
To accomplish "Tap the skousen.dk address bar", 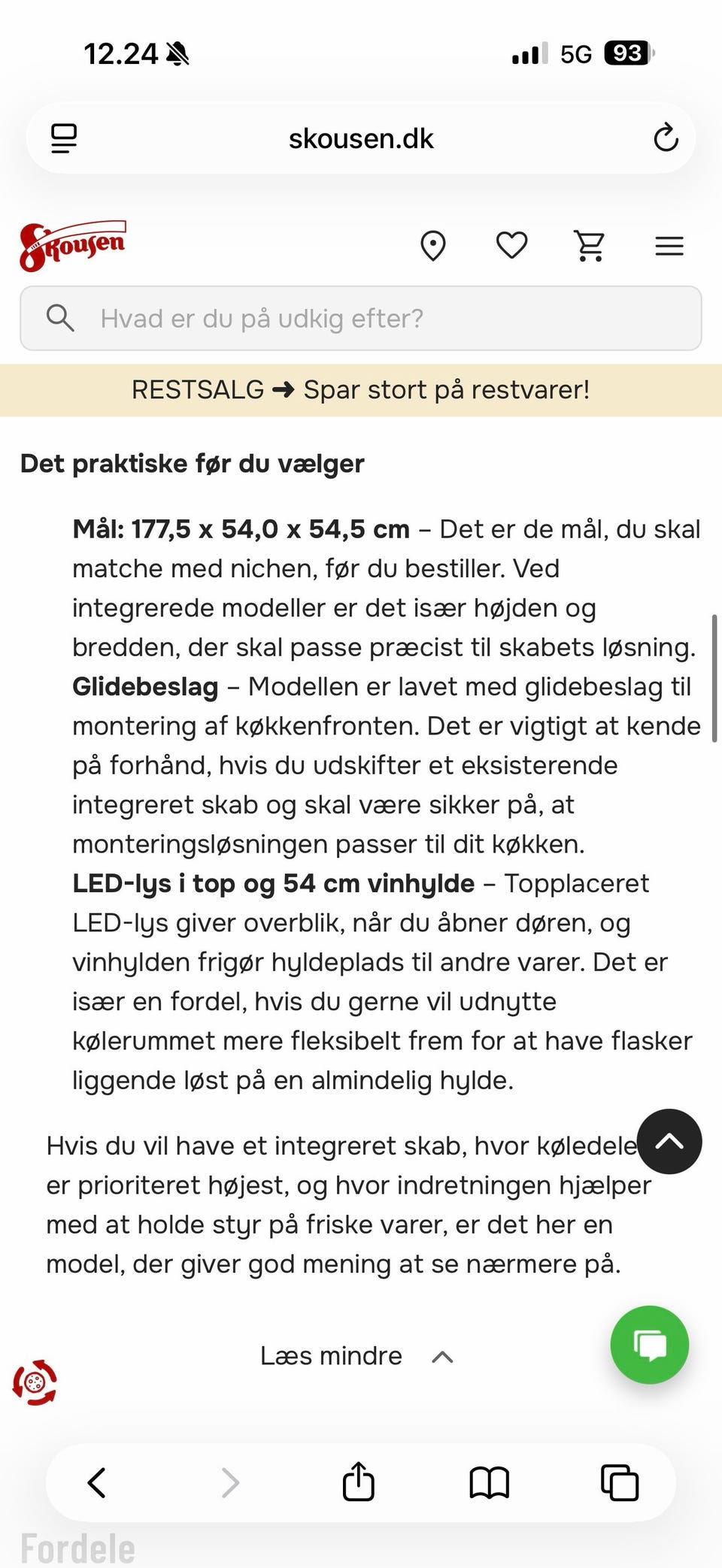I will tap(361, 138).
